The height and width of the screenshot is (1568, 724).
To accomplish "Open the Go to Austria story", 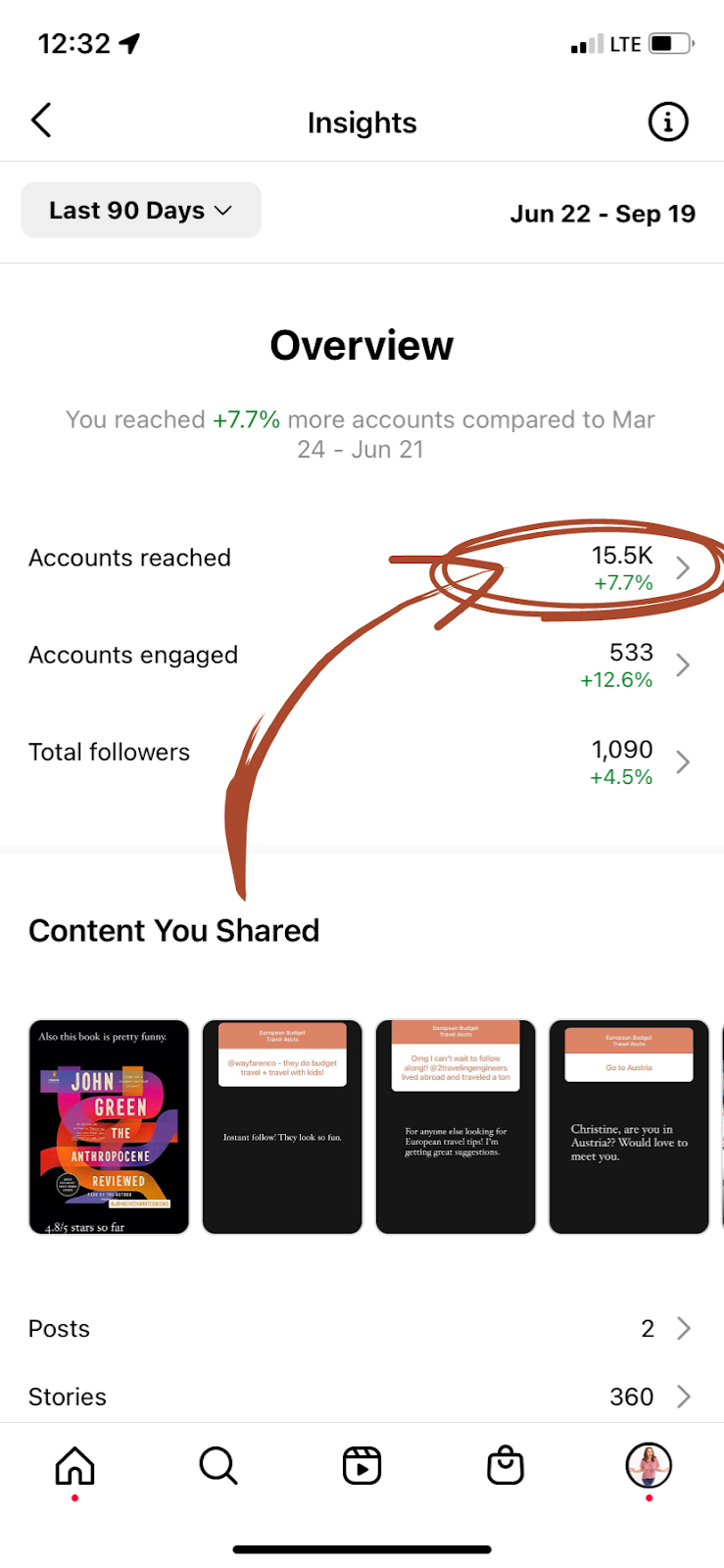I will click(629, 1126).
